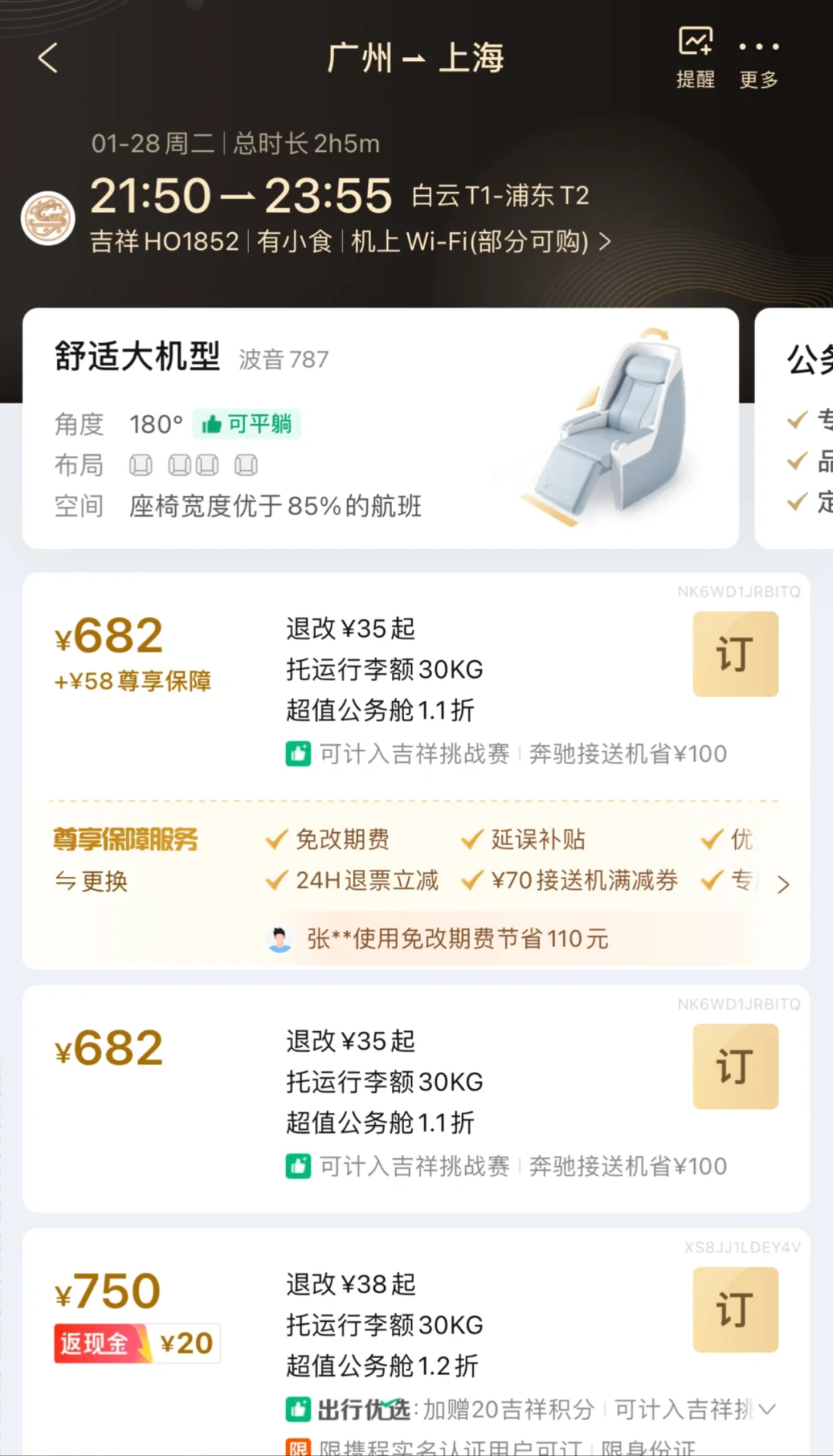Go back using the top-left arrow

[x=48, y=58]
